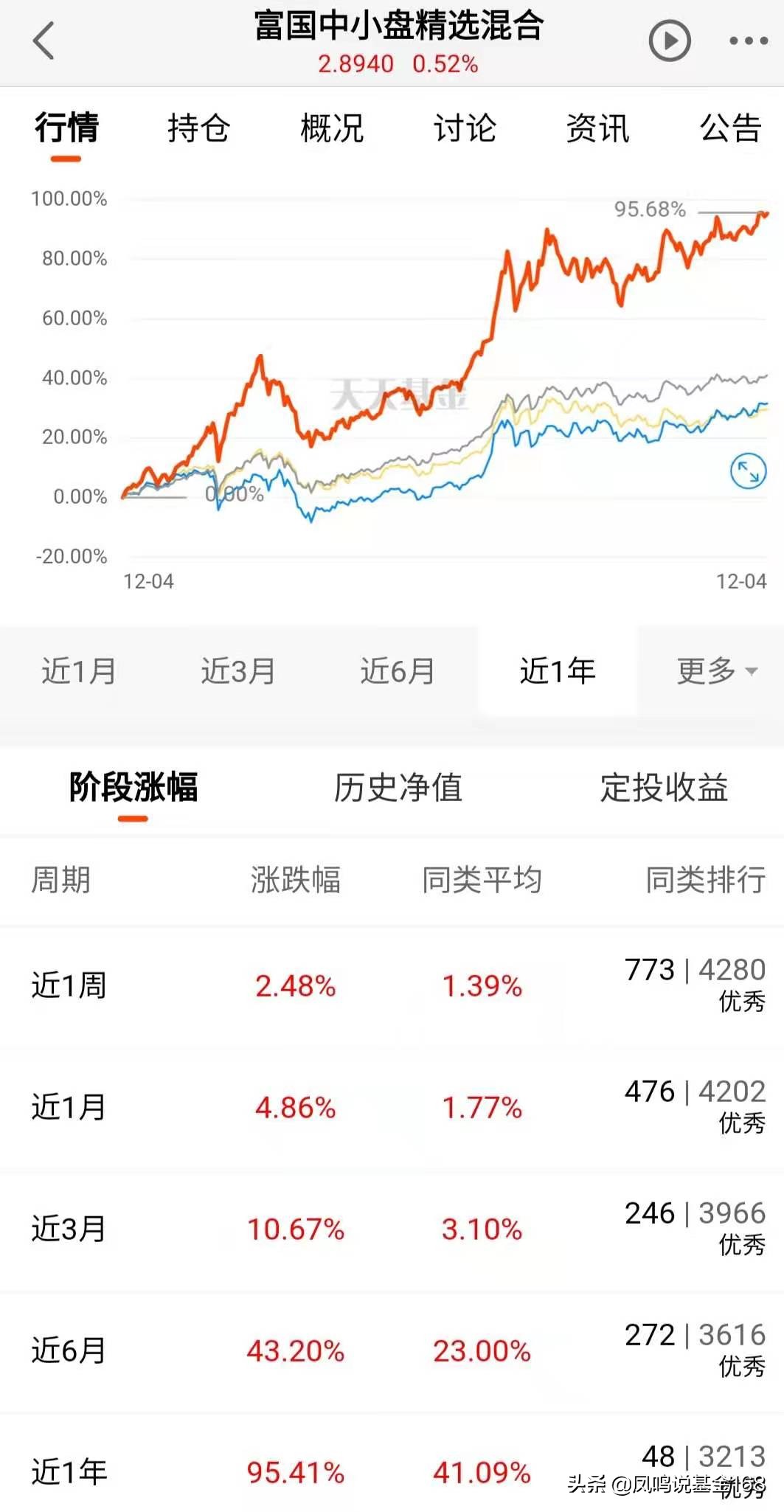
Task: Tap the chart fullscreen expand icon
Action: [747, 472]
